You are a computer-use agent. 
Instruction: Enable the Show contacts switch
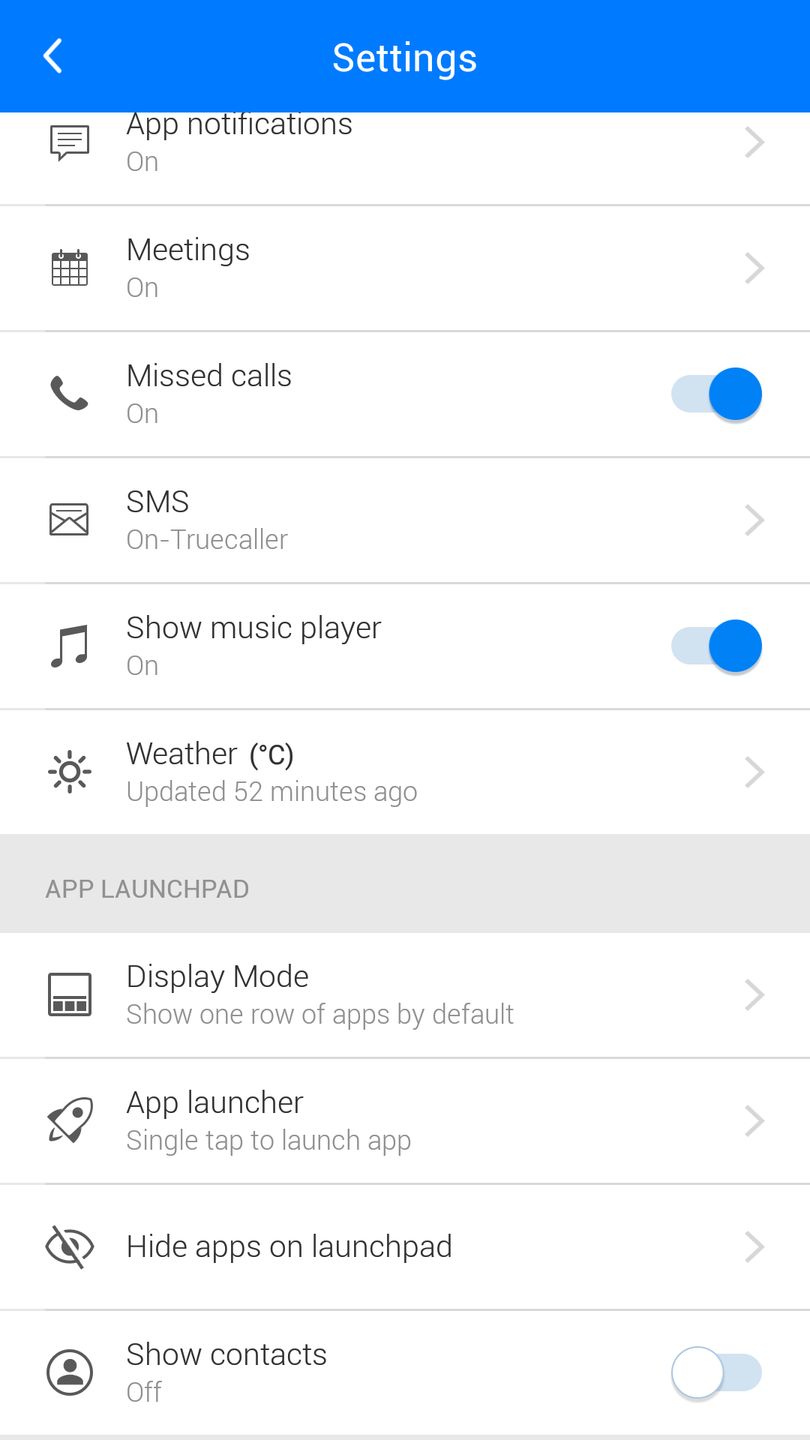point(717,1373)
